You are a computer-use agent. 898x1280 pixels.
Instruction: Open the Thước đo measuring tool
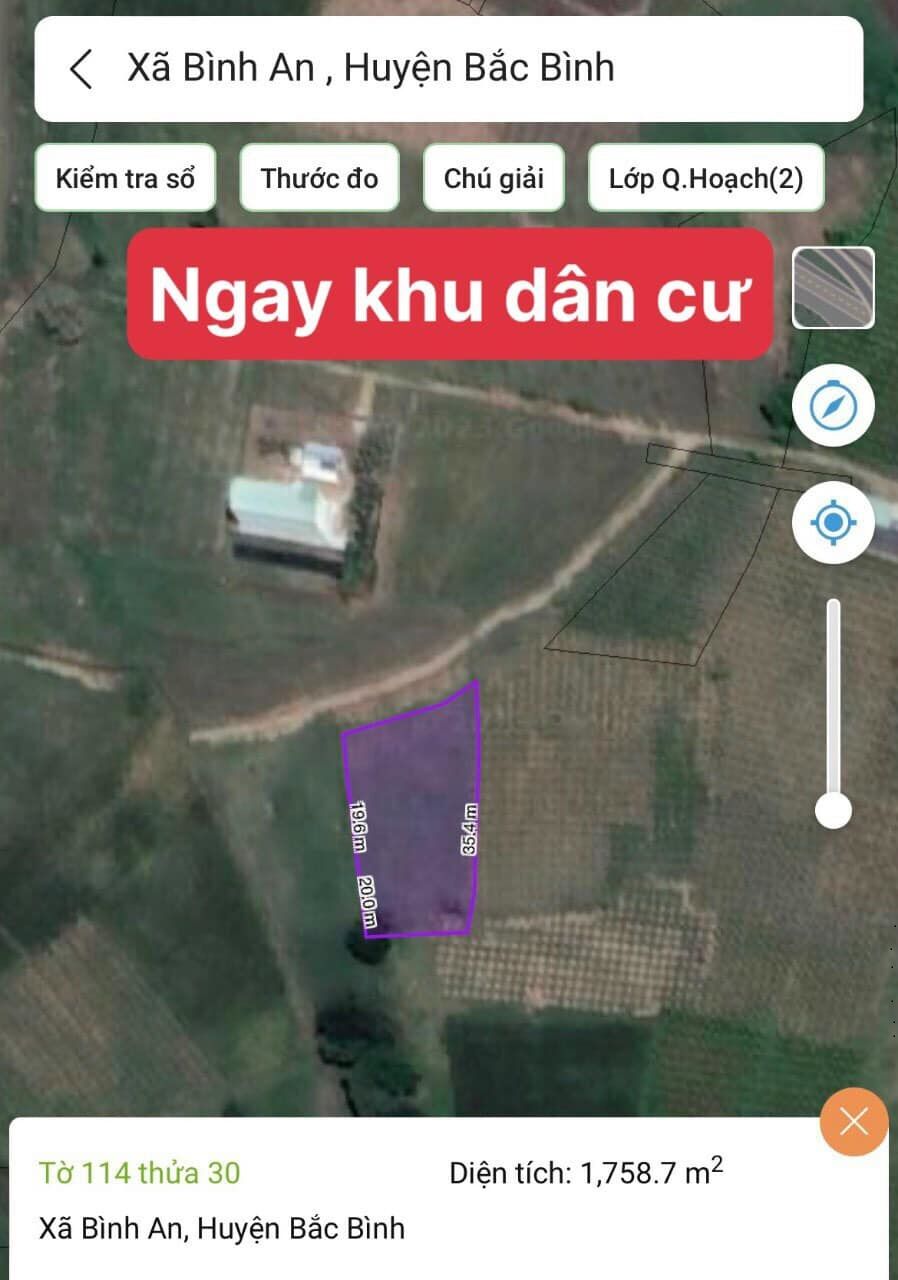pos(319,178)
